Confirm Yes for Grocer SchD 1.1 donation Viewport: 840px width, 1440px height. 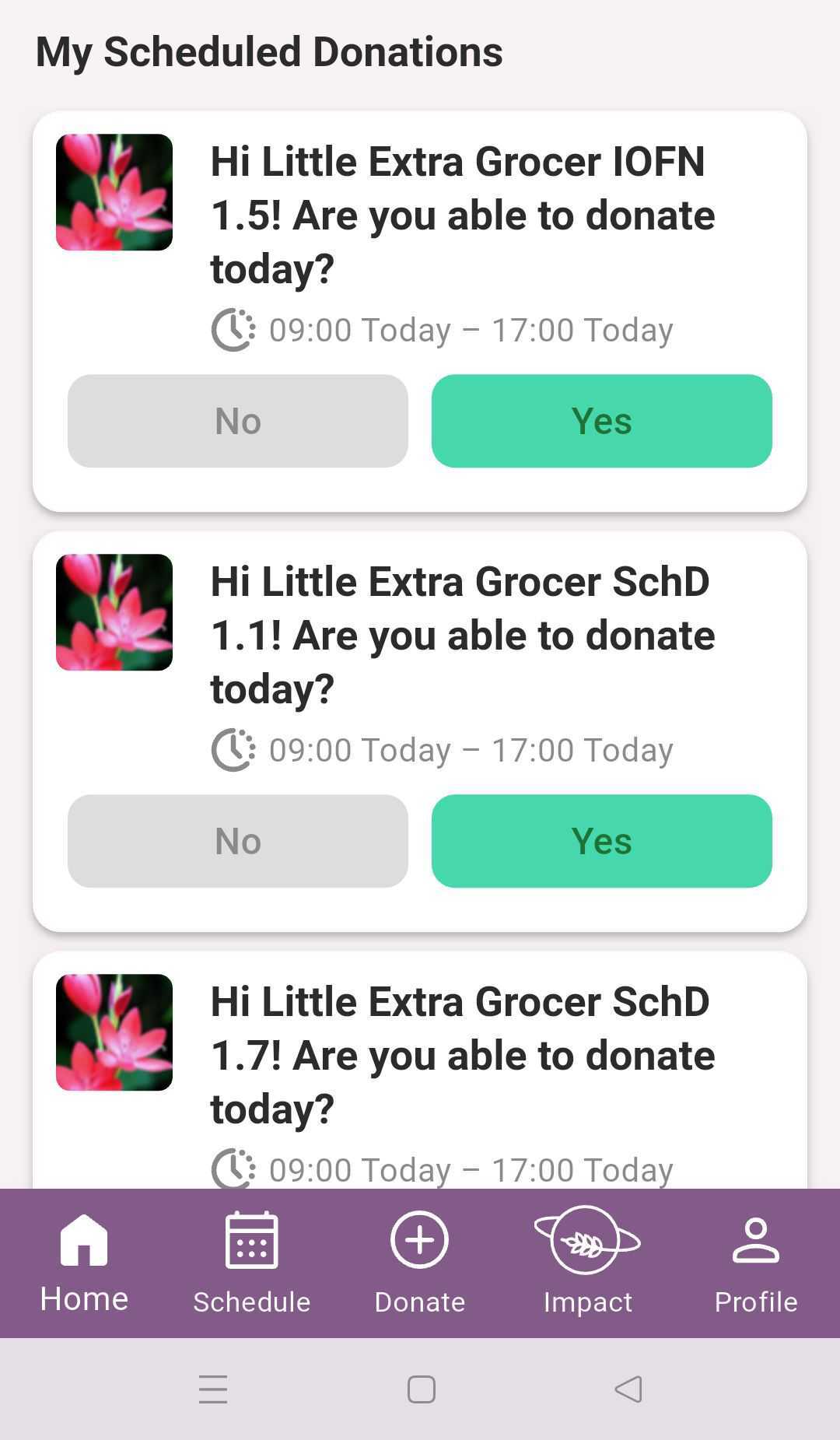(601, 841)
